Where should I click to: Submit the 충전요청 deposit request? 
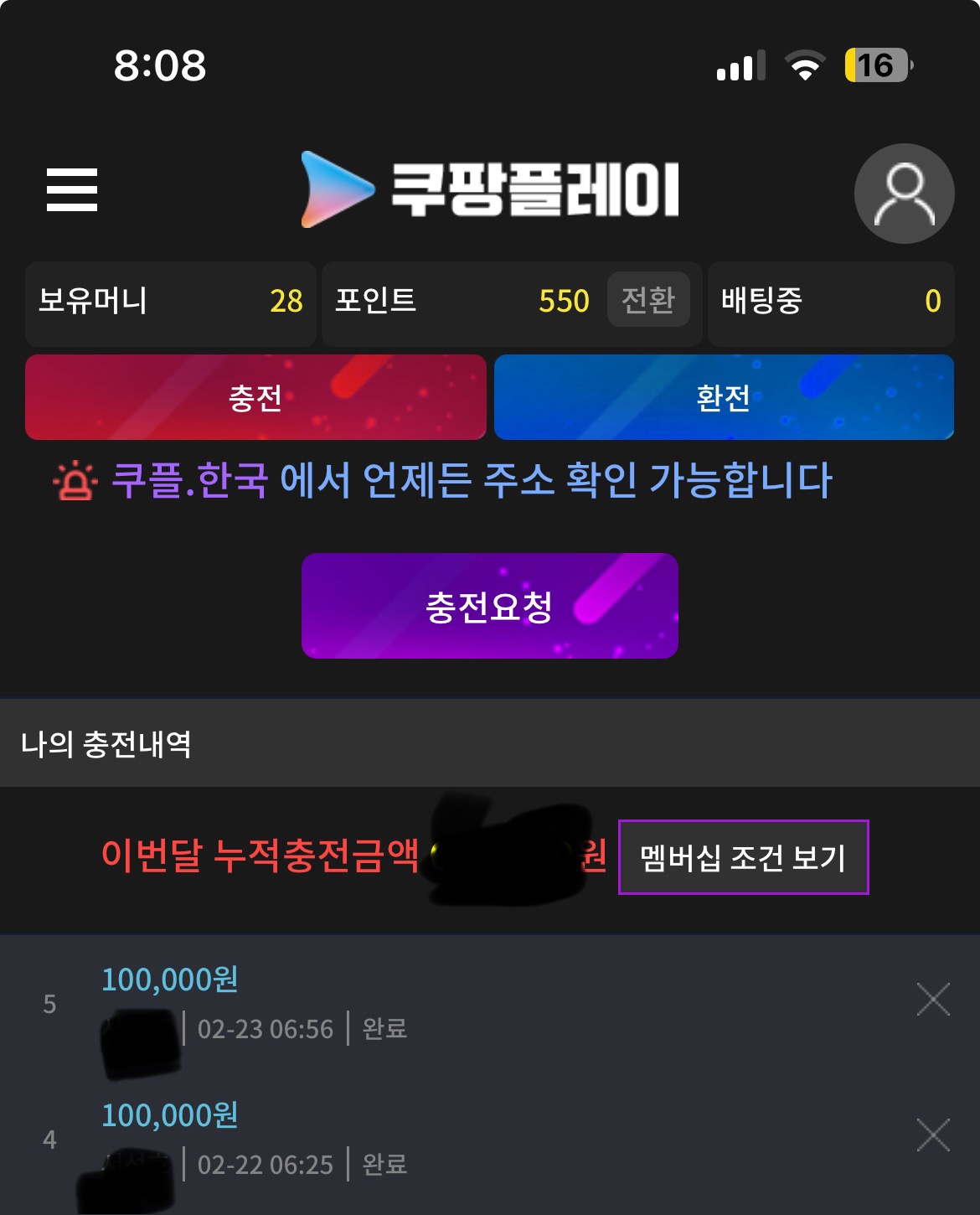[x=489, y=606]
